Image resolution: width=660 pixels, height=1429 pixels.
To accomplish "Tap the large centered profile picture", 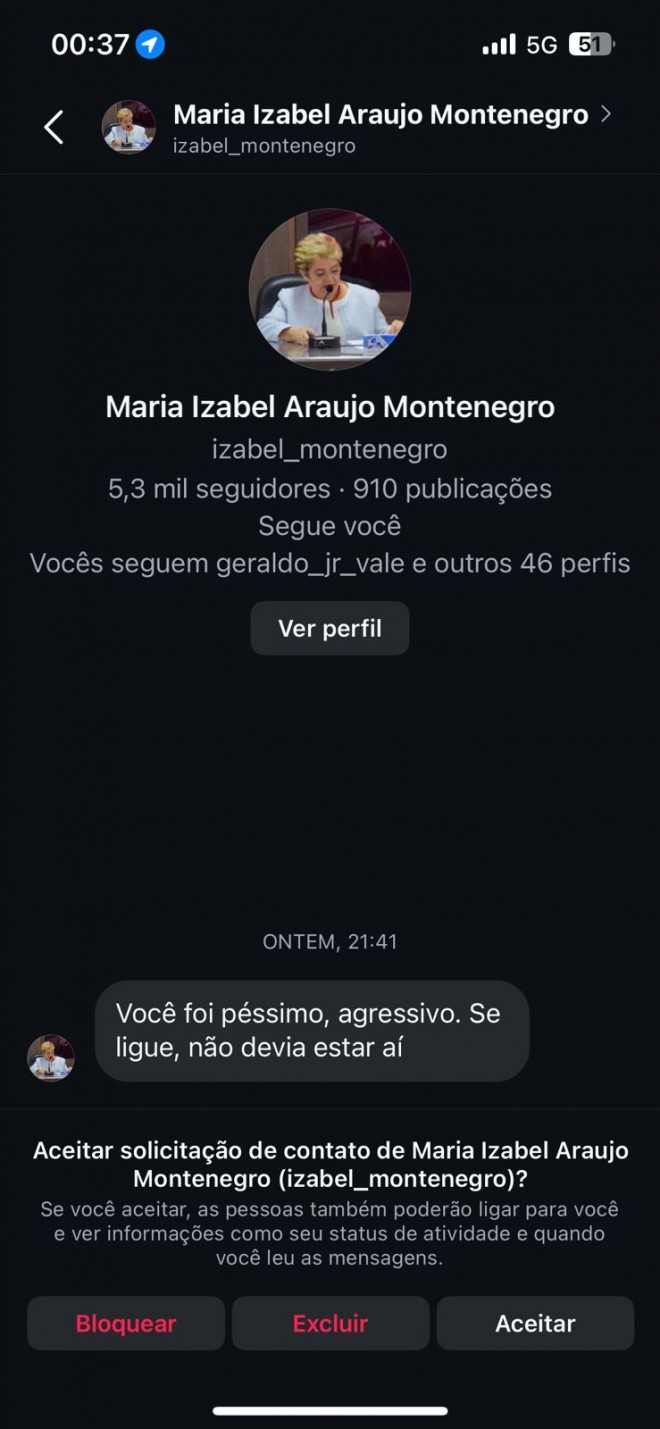I will [x=330, y=290].
